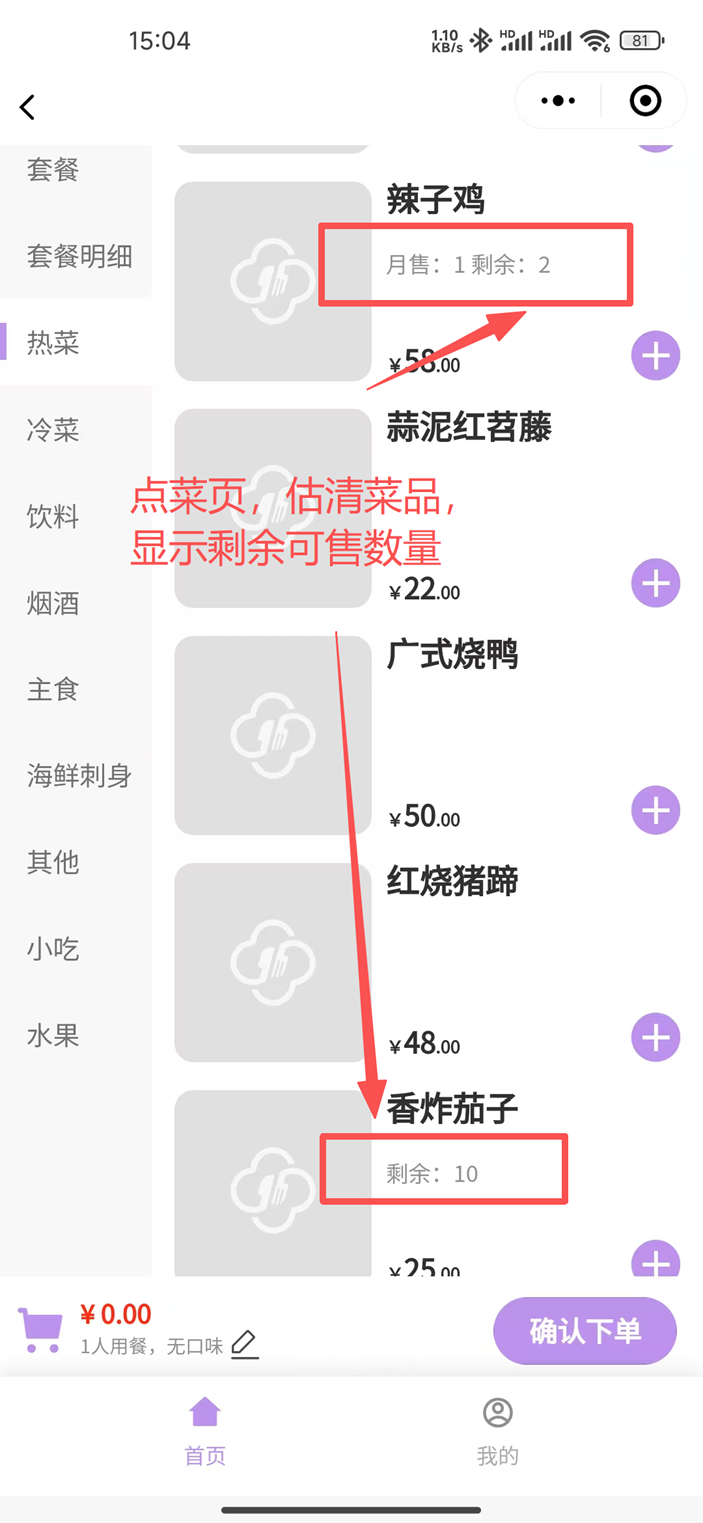This screenshot has height=1523, width=703.
Task: Add 广式烧鸭 to the cart
Action: 656,810
